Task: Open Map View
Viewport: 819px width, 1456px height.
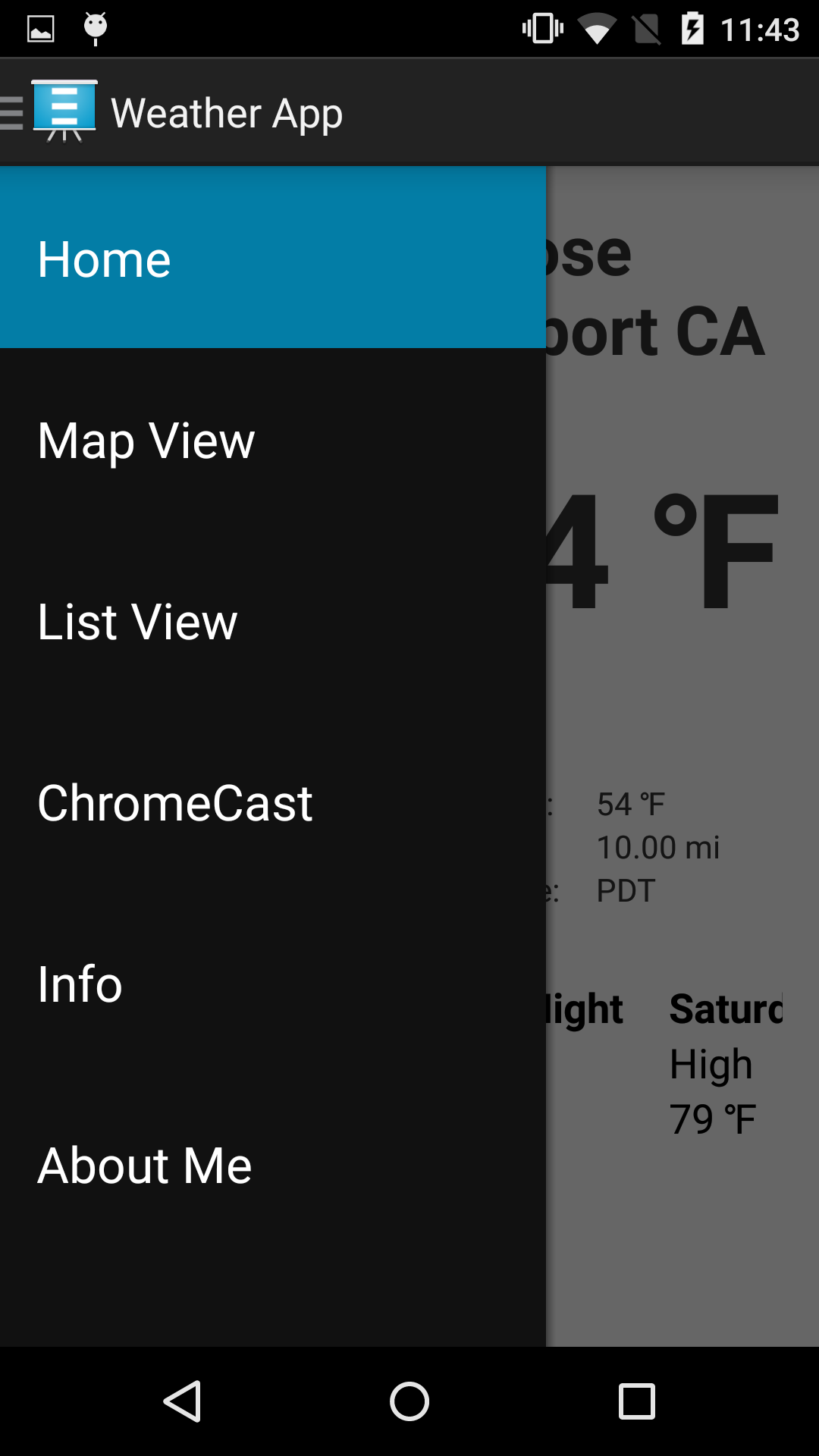Action: coord(273,440)
